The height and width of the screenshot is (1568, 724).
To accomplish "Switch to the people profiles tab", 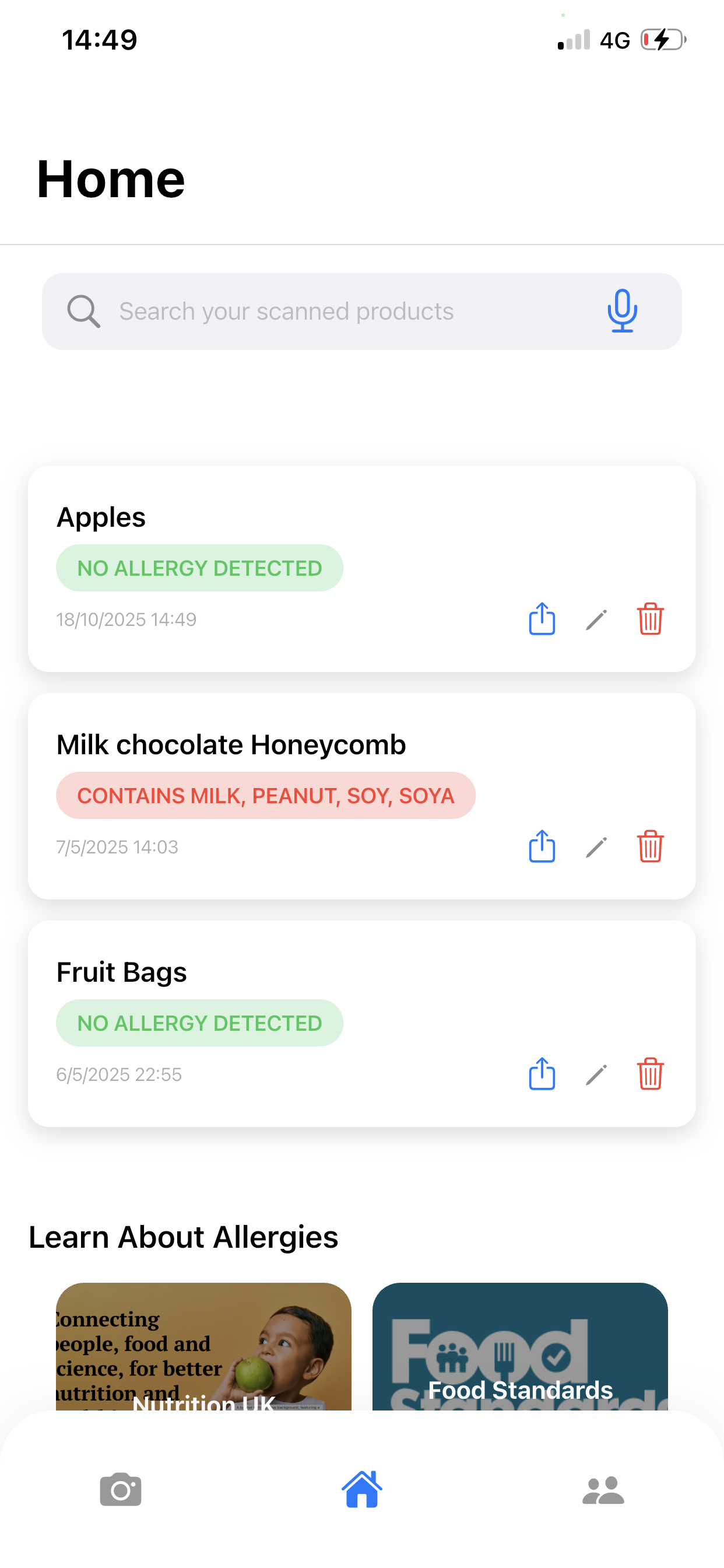I will 603,1489.
